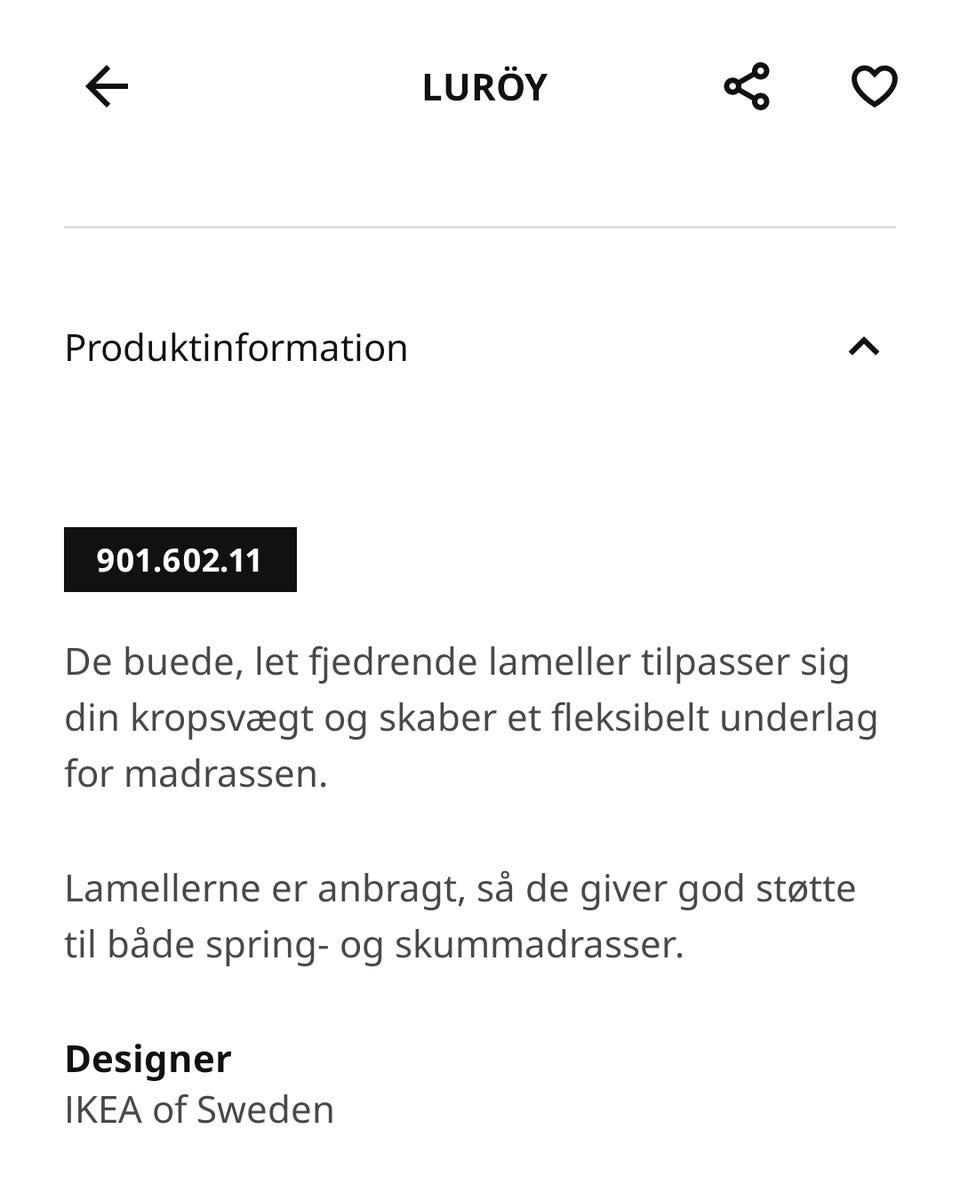Image resolution: width=960 pixels, height=1193 pixels.
Task: Select the LURÖY title in the header
Action: [483, 86]
